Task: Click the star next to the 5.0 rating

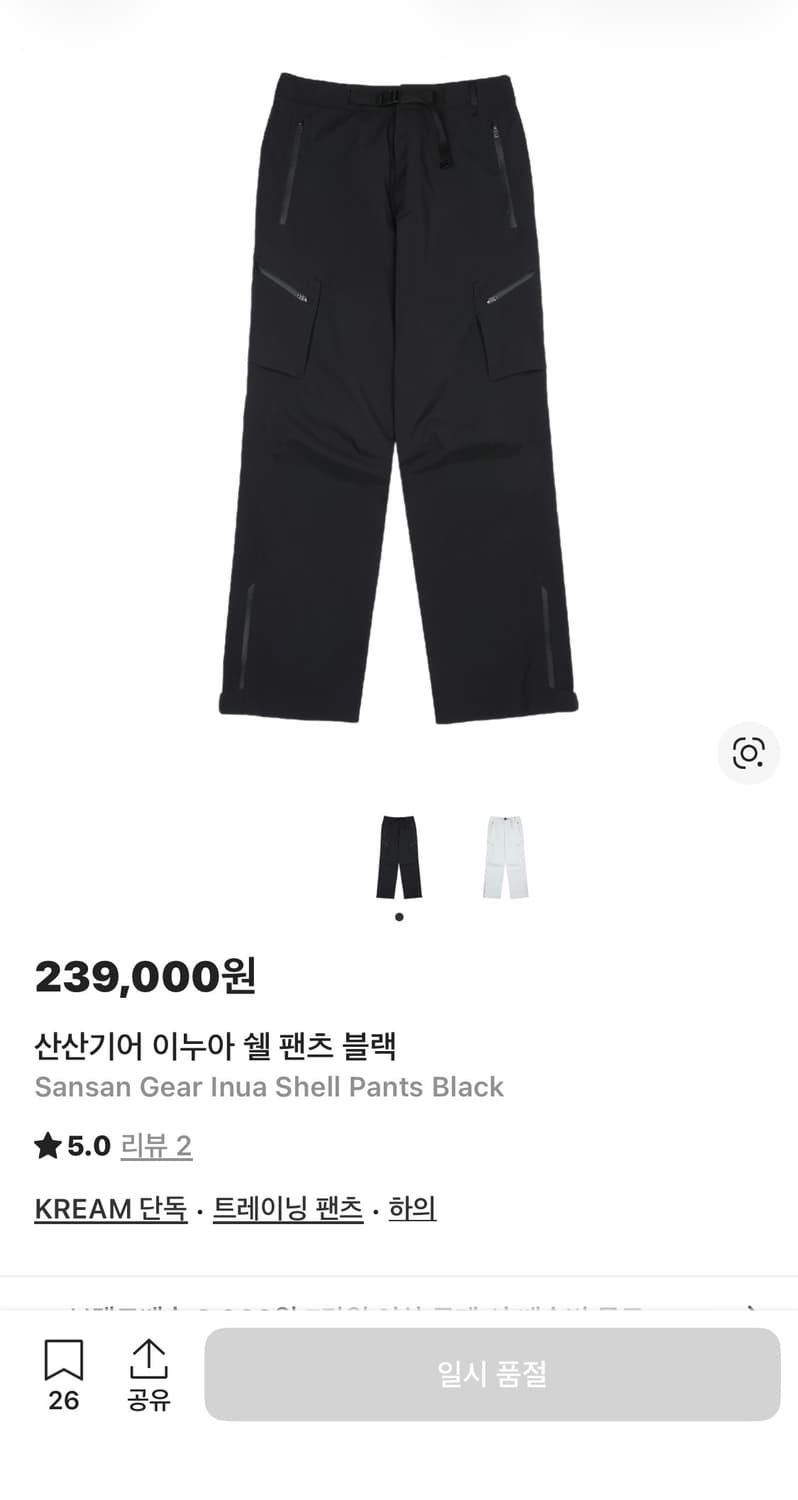Action: click(47, 1146)
